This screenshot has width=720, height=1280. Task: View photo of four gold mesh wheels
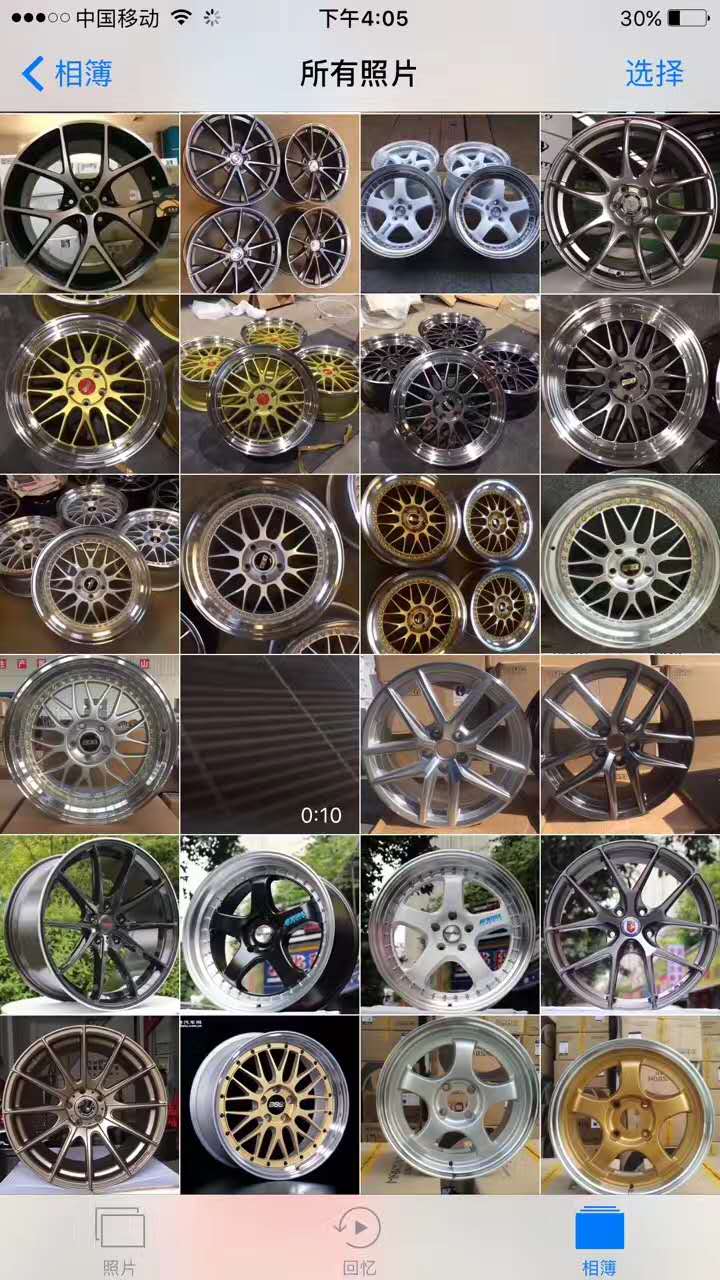(449, 564)
